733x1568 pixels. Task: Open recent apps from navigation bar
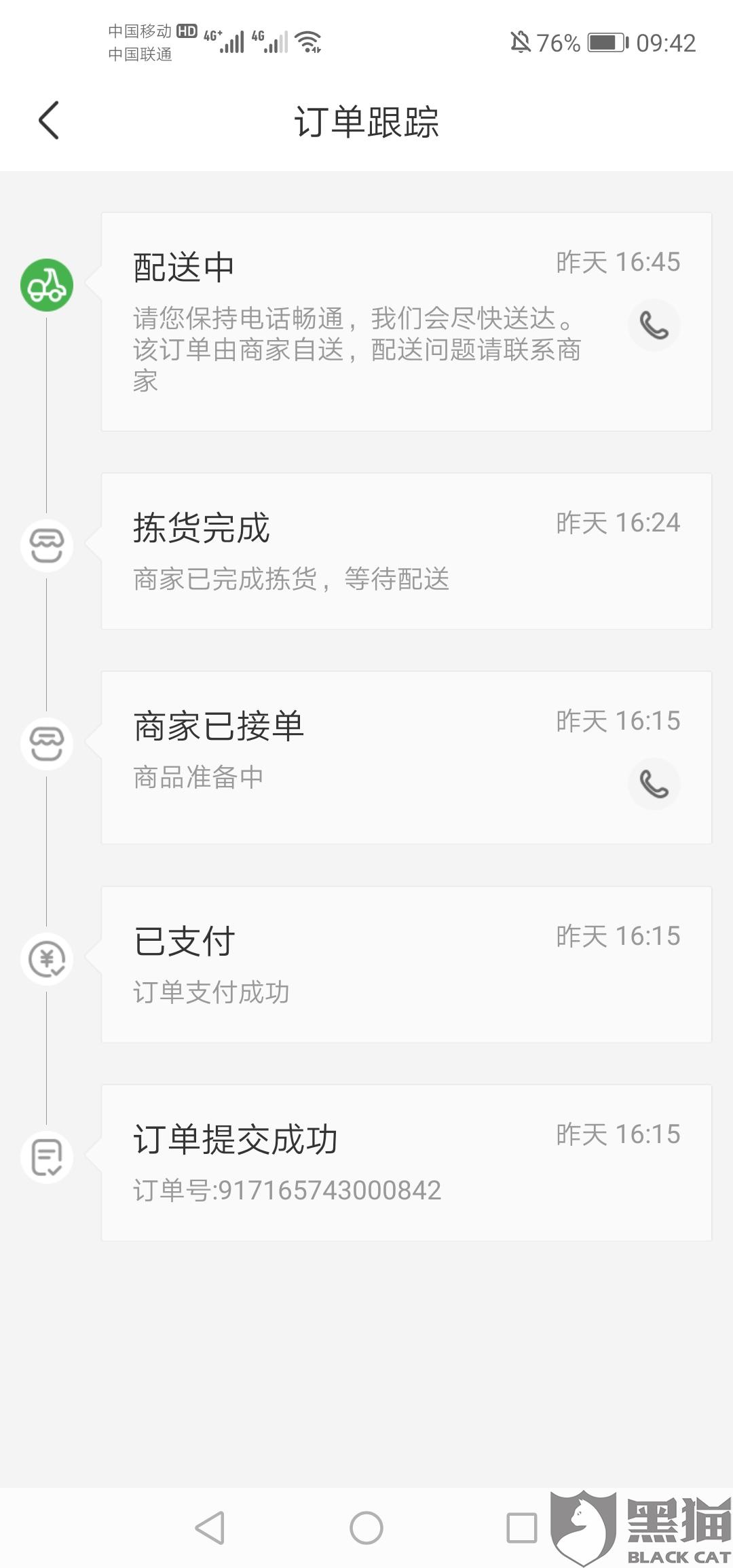click(521, 1528)
